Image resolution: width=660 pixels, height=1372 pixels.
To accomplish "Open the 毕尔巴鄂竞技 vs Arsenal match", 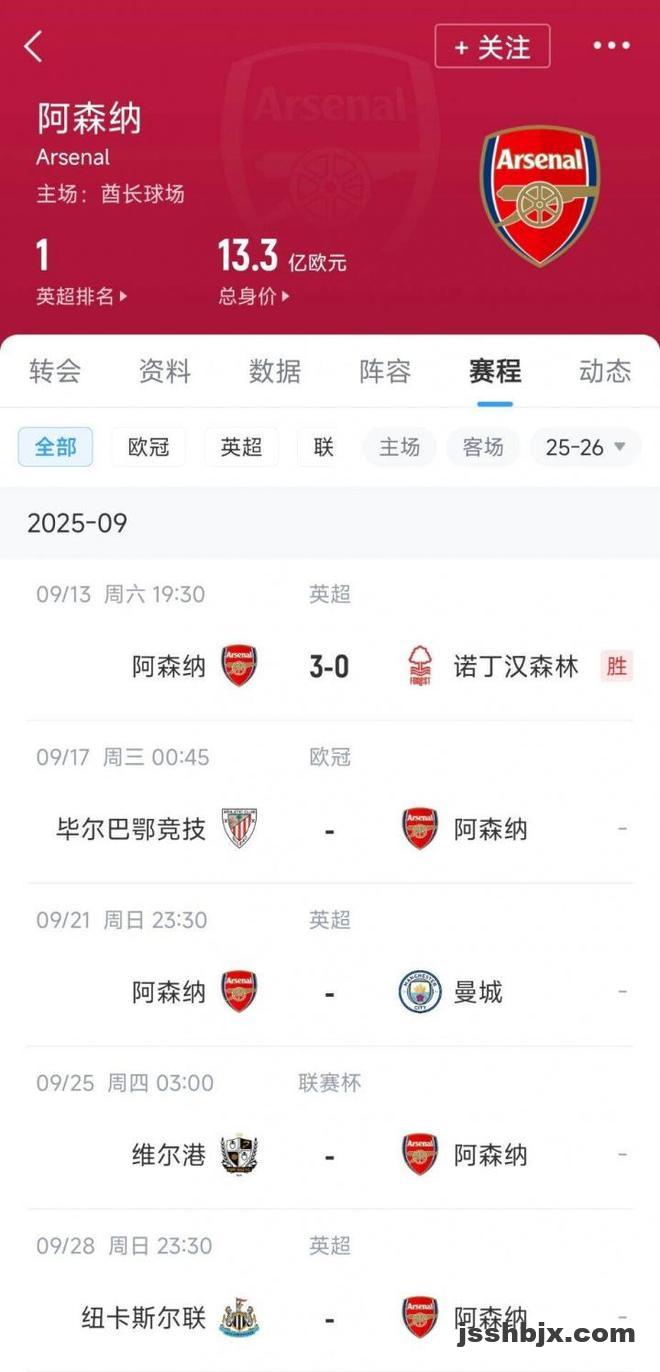I will pyautogui.click(x=330, y=803).
